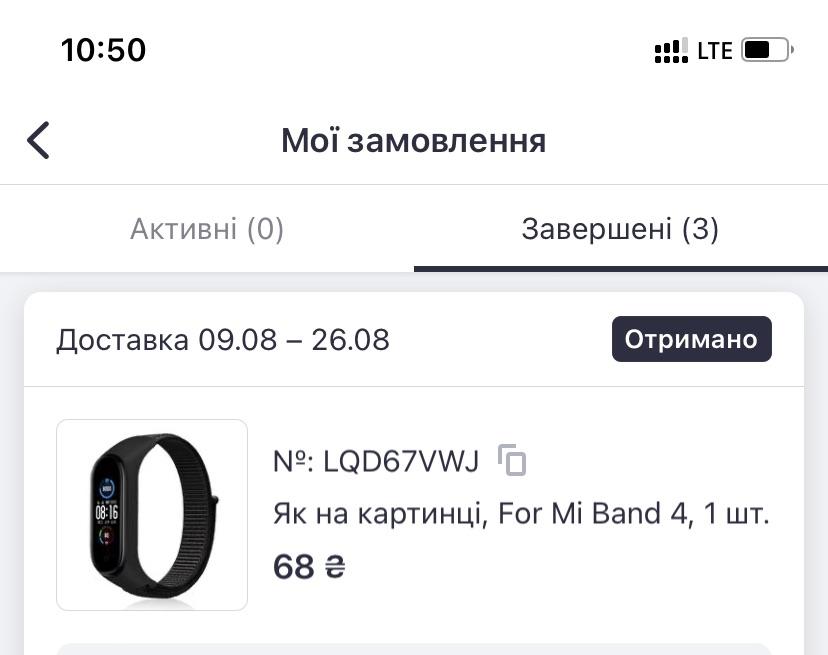Open the Mi Band 4 strap product image
Image resolution: width=828 pixels, height=655 pixels.
pos(152,514)
